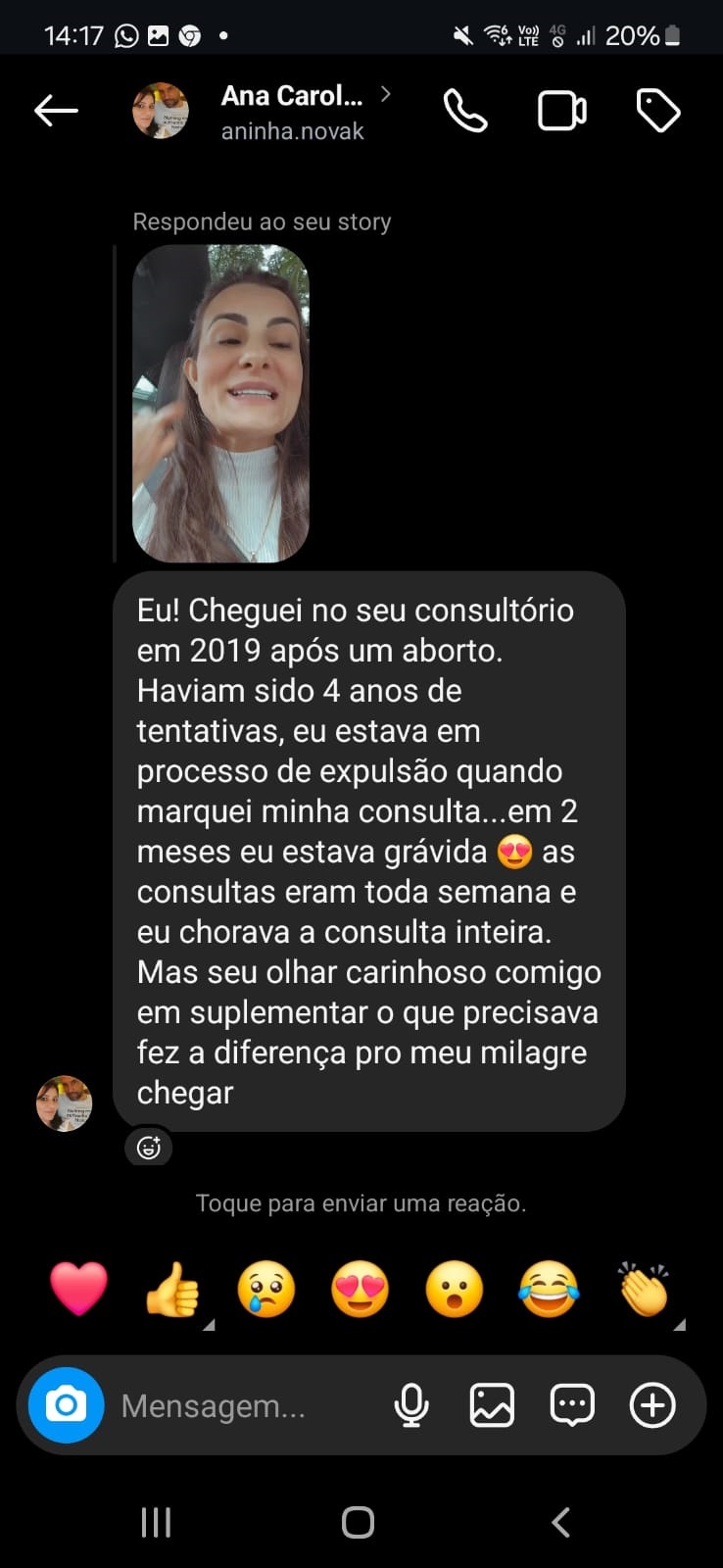The height and width of the screenshot is (1568, 723).
Task: Send the clapping hands reaction
Action: coord(642,1289)
